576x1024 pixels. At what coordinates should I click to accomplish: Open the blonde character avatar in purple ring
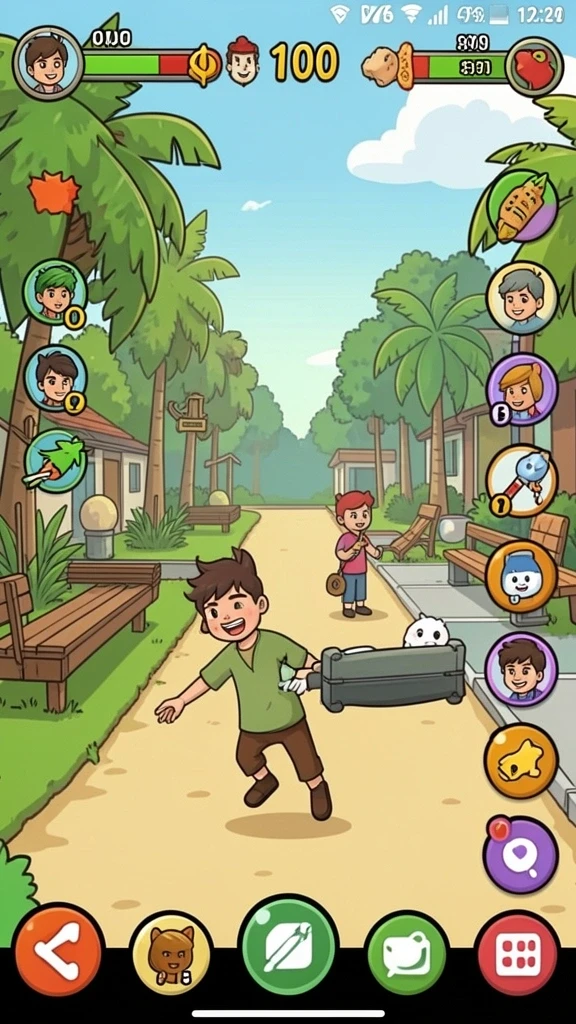point(522,390)
